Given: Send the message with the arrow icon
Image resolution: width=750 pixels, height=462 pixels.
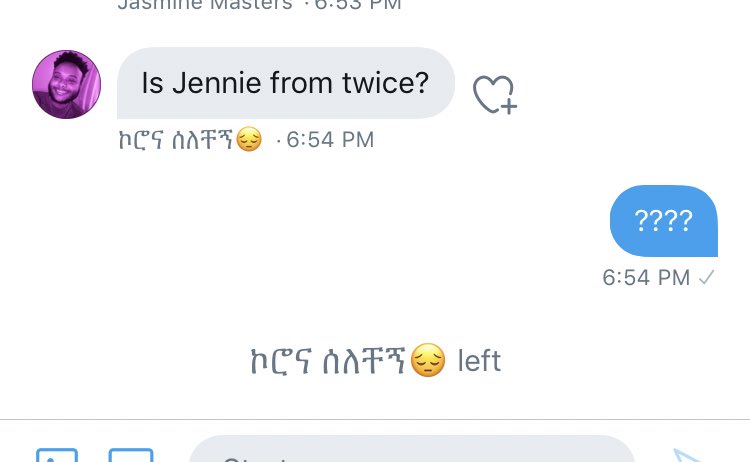Looking at the screenshot, I should coord(689,455).
